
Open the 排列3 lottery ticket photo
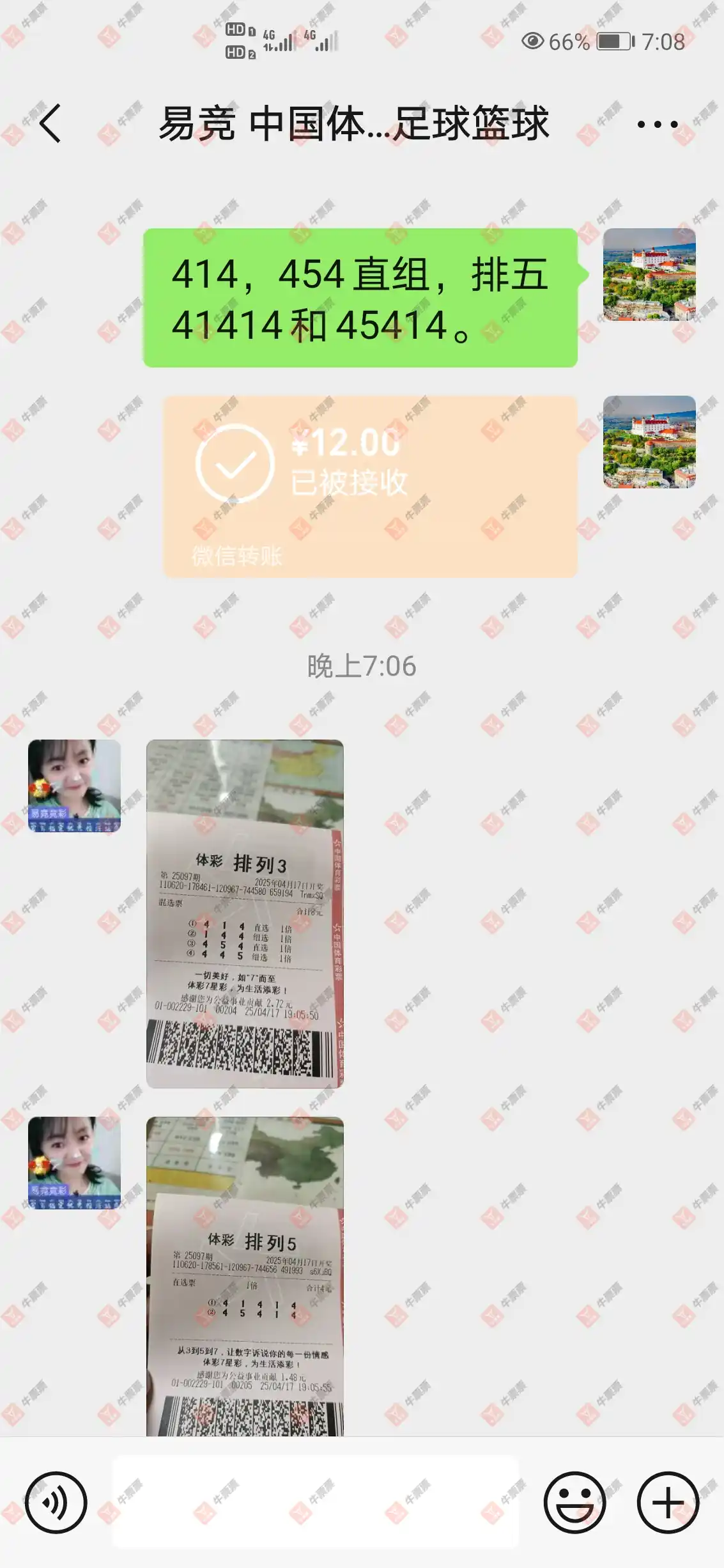245,913
